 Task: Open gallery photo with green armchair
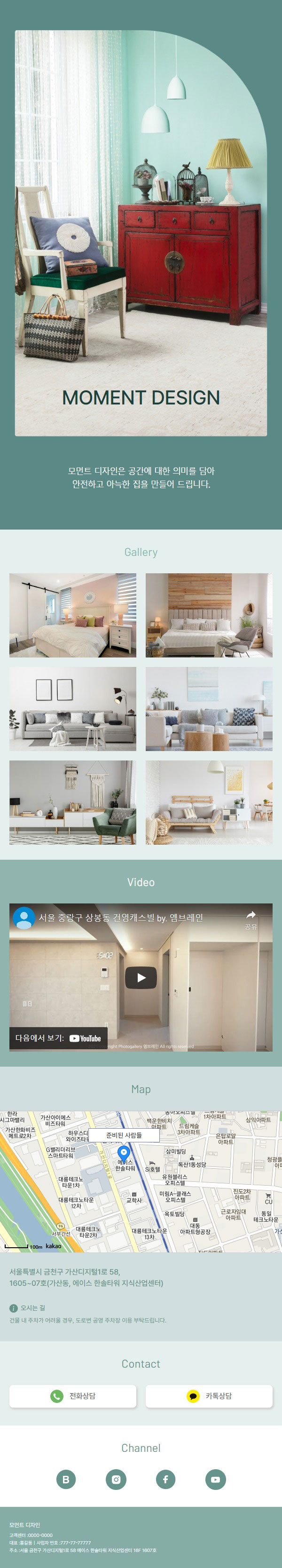coord(73,802)
